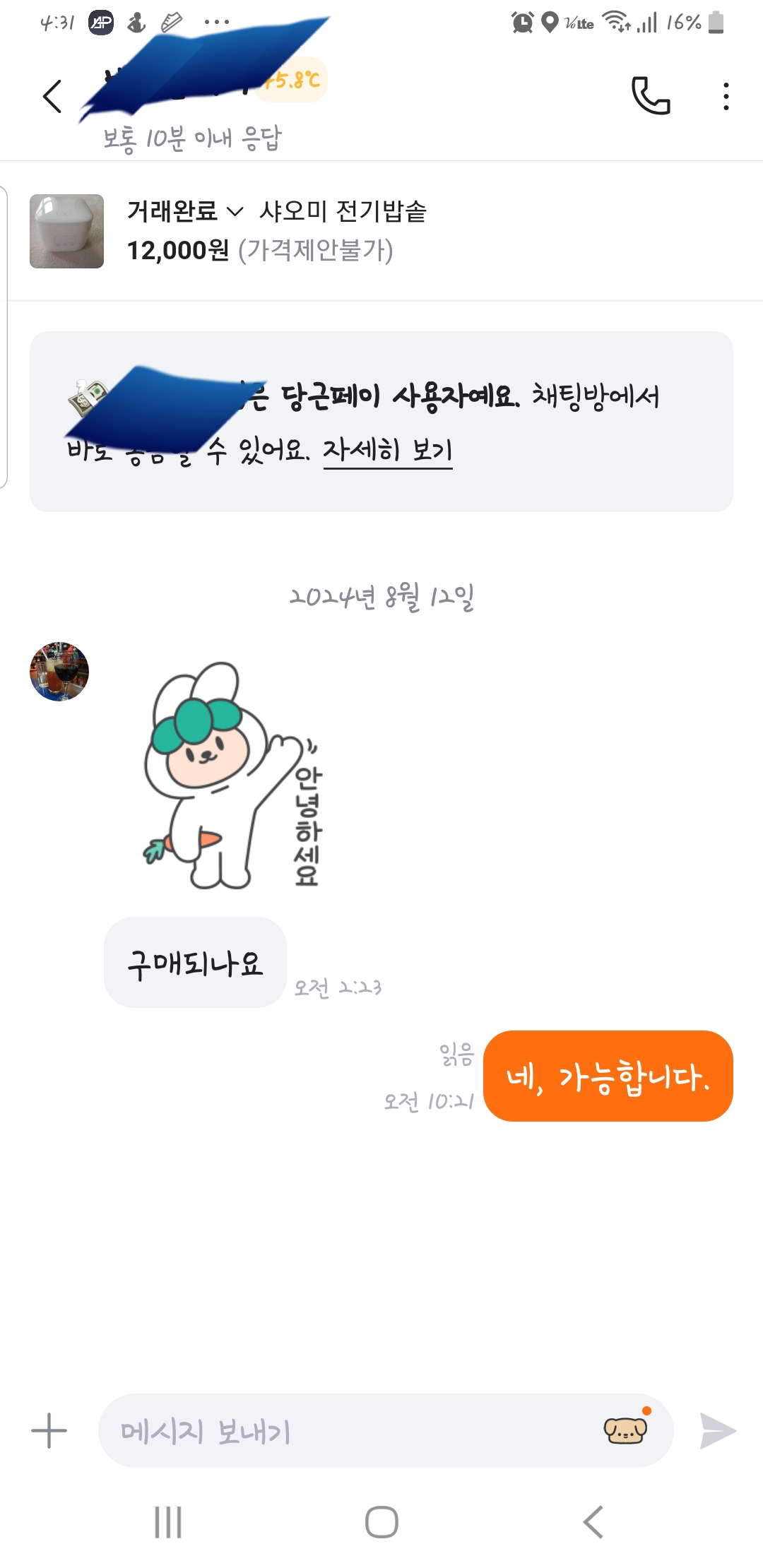This screenshot has height=1568, width=763.
Task: Expand the 거래완료 status dropdown
Action: tap(185, 210)
